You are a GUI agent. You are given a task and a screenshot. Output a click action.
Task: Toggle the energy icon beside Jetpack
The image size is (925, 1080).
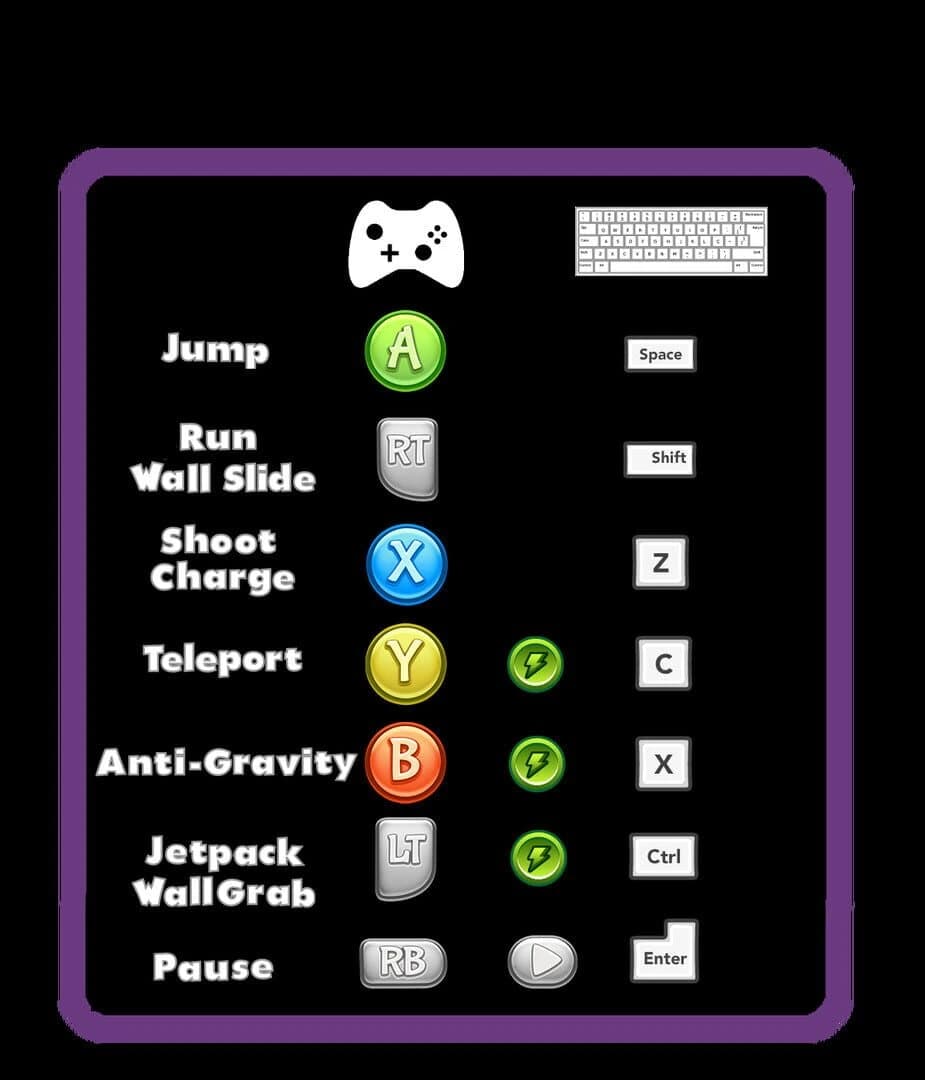tap(537, 858)
